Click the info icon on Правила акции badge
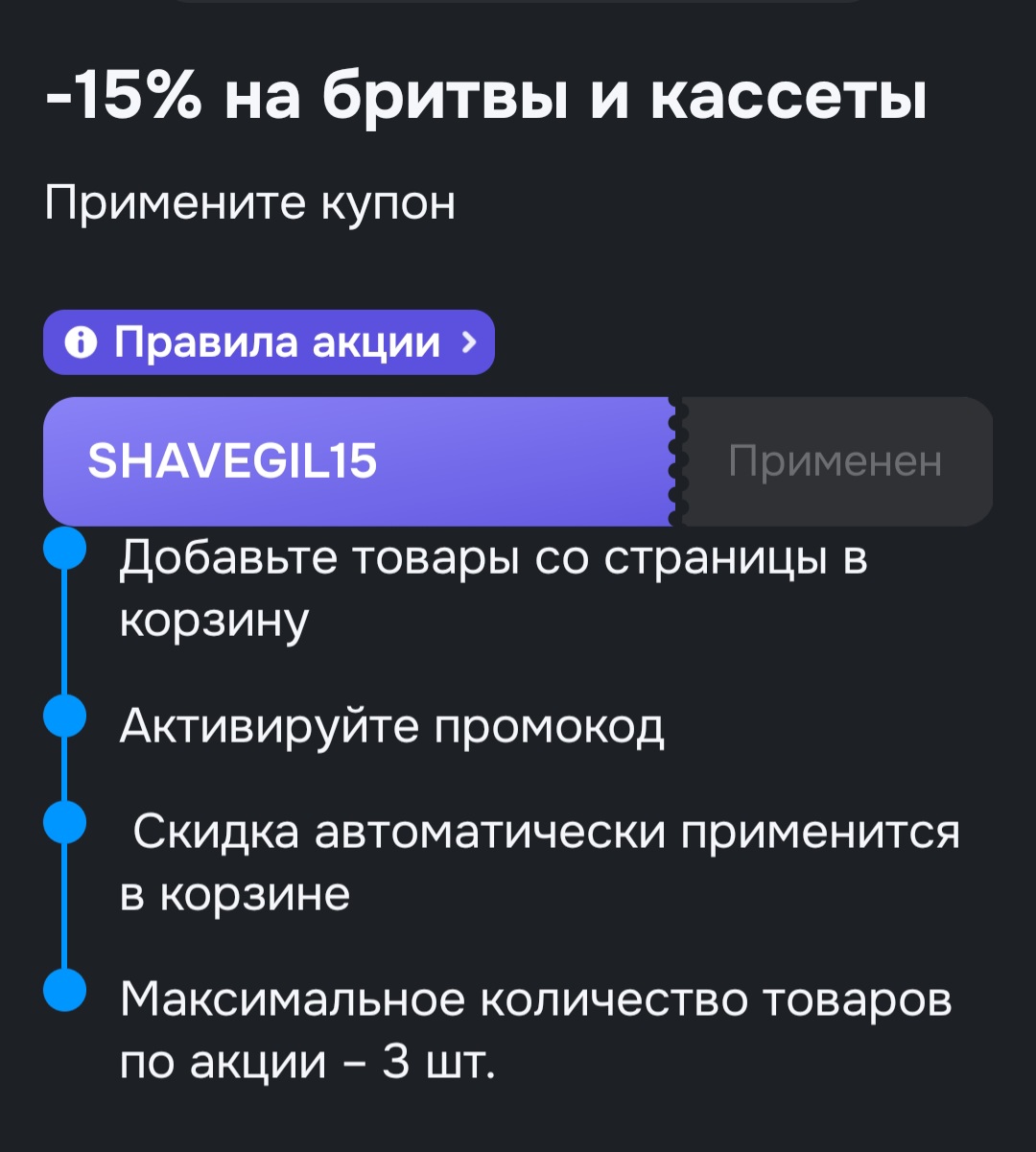This screenshot has height=1152, width=1036. (83, 341)
